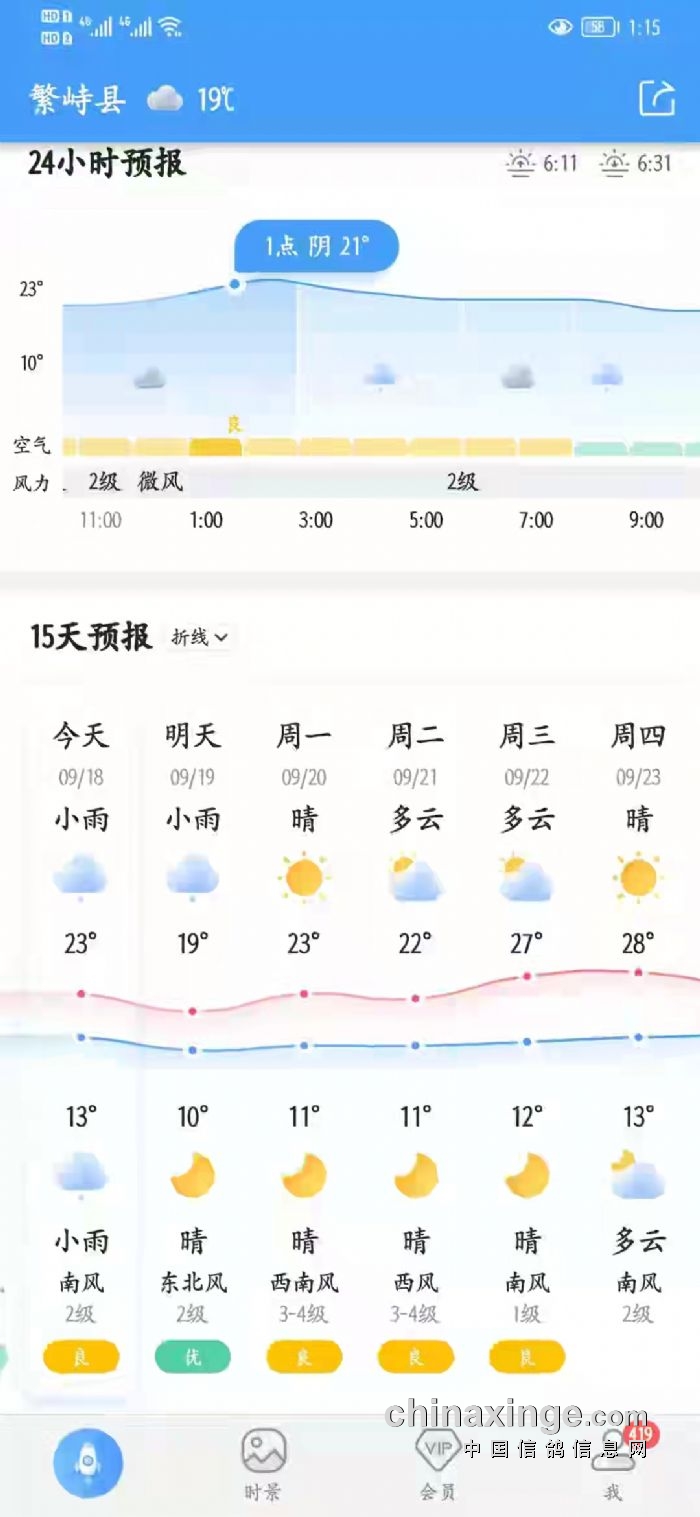Image resolution: width=700 pixels, height=1517 pixels.
Task: View 周四 09/23 forecast details
Action: (x=638, y=1040)
